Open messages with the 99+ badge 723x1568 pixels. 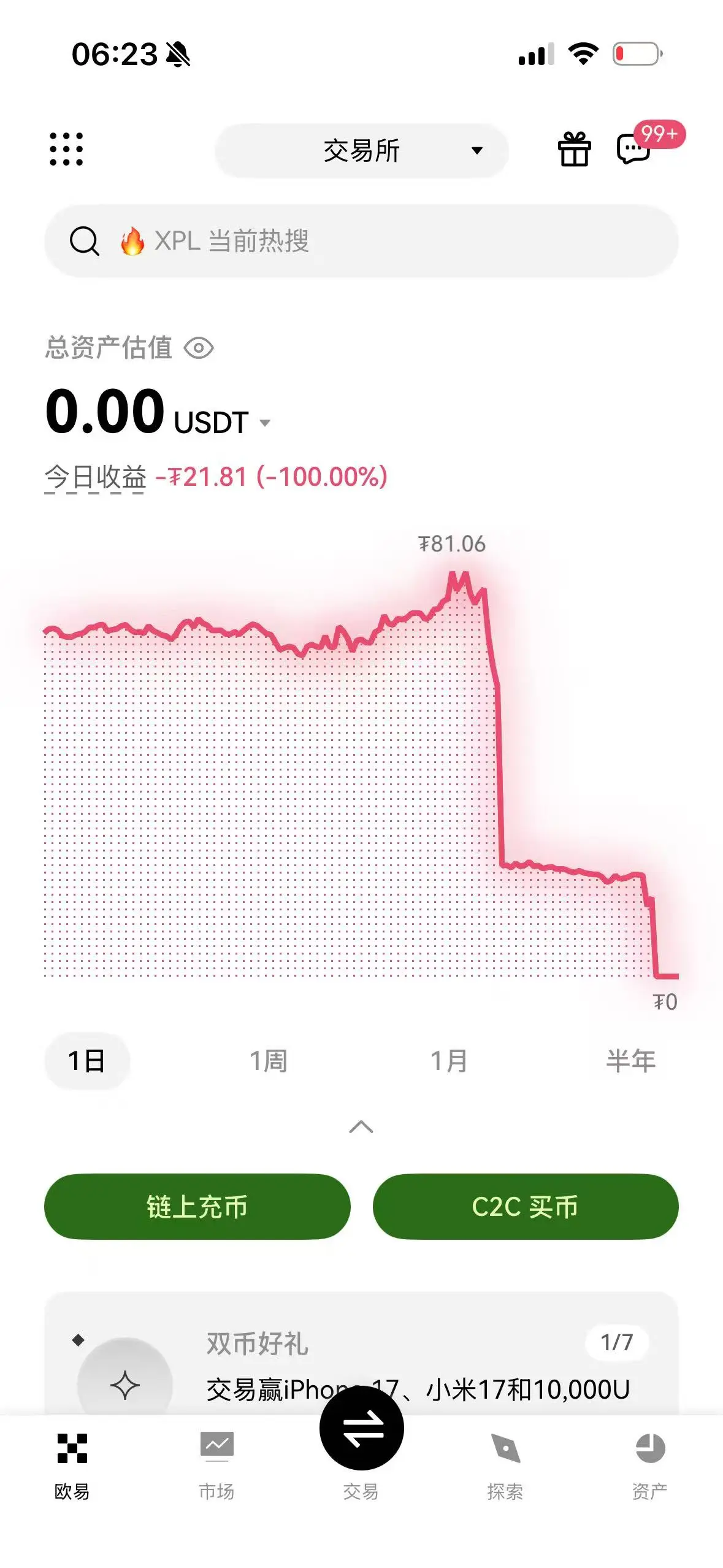point(634,149)
